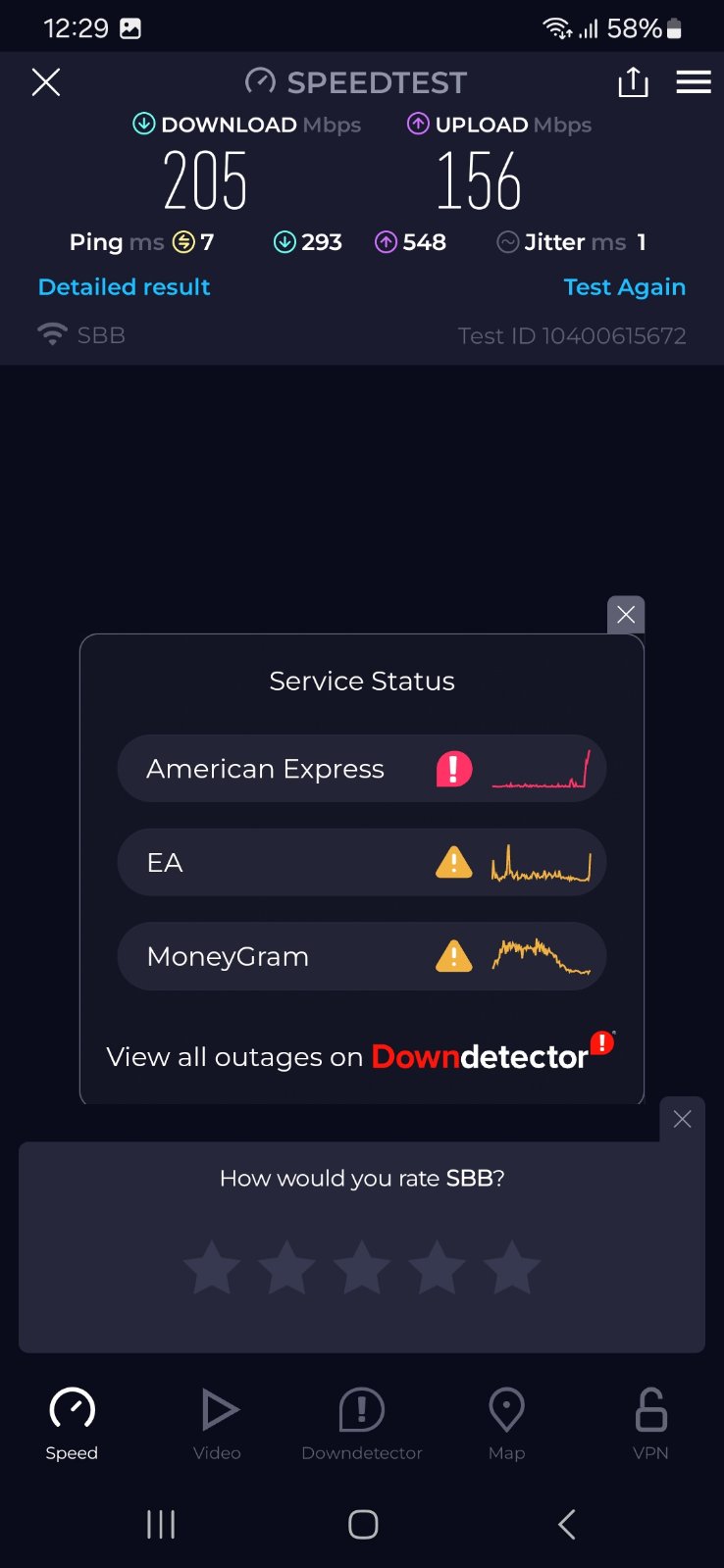724x1568 pixels.
Task: Go to the home screen
Action: [363, 1524]
